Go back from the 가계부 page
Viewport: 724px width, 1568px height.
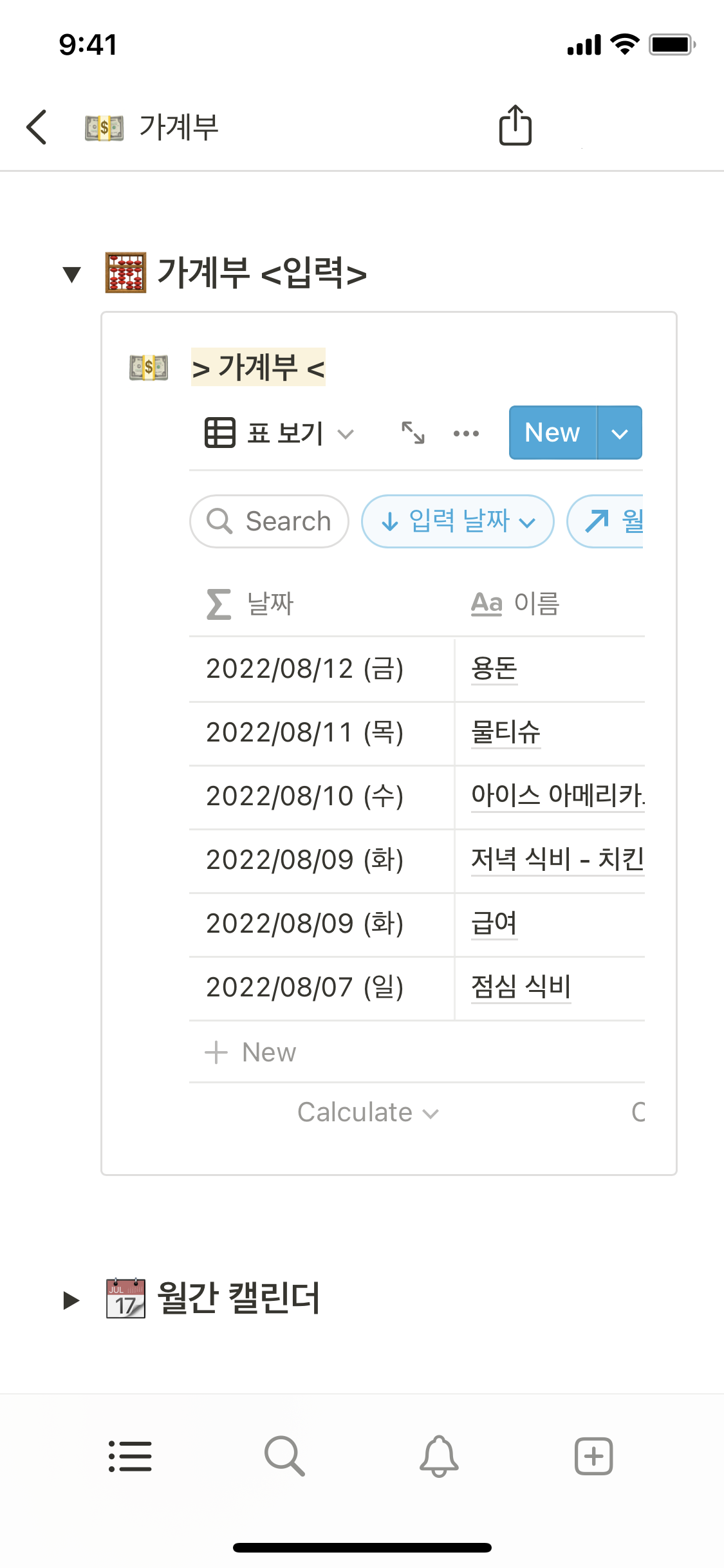tap(37, 127)
